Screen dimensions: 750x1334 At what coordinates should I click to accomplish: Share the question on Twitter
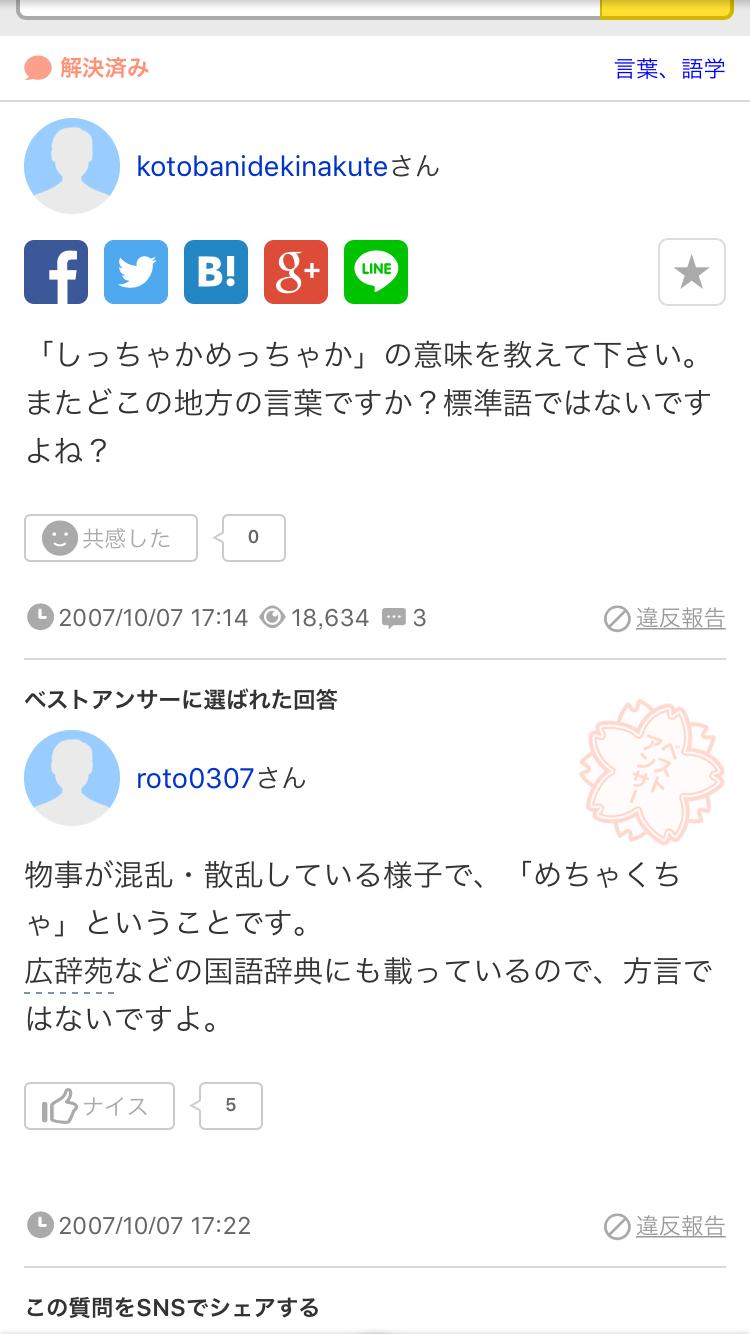point(136,271)
